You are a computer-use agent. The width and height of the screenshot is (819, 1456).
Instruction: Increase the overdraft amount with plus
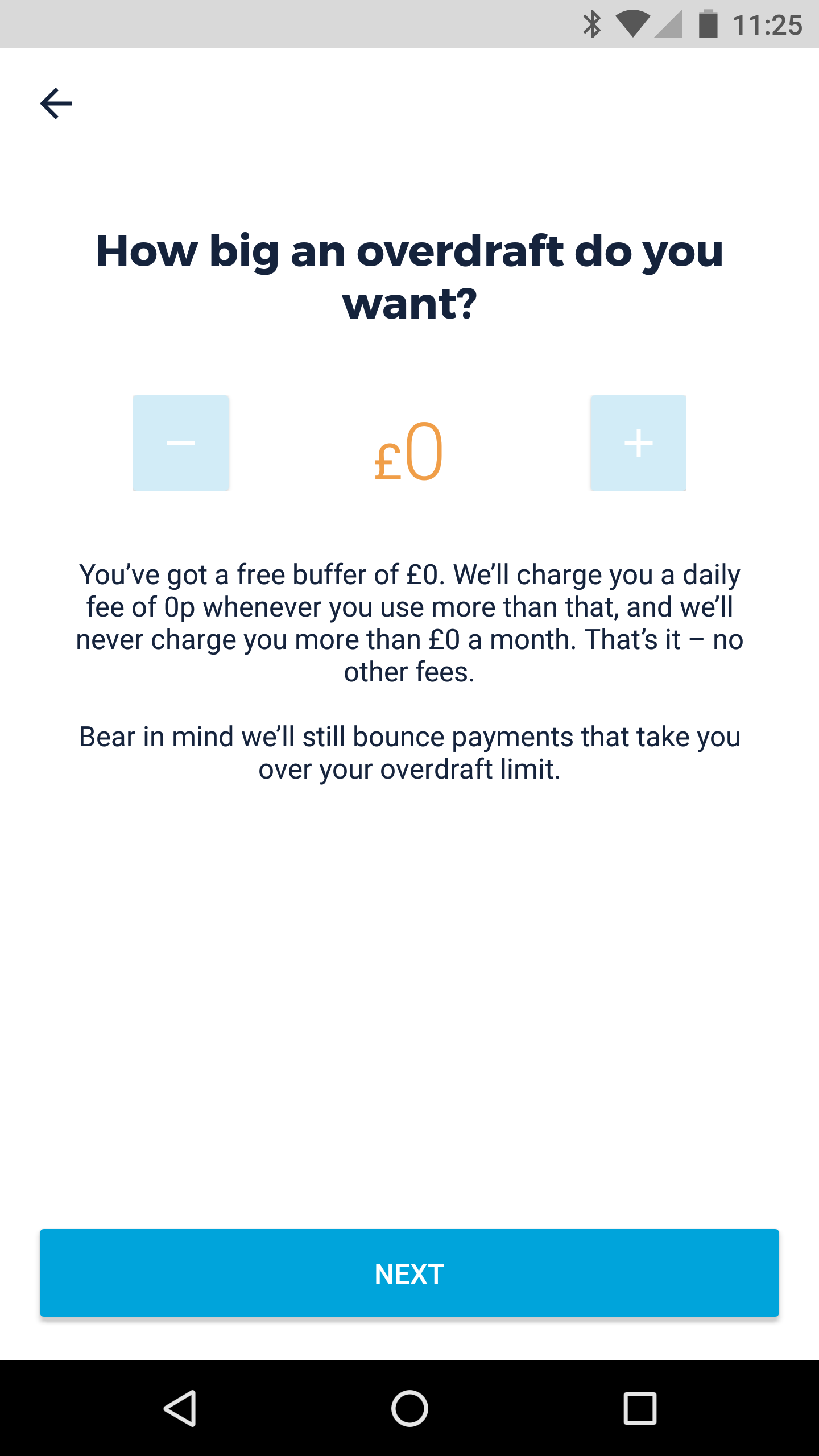click(x=638, y=443)
